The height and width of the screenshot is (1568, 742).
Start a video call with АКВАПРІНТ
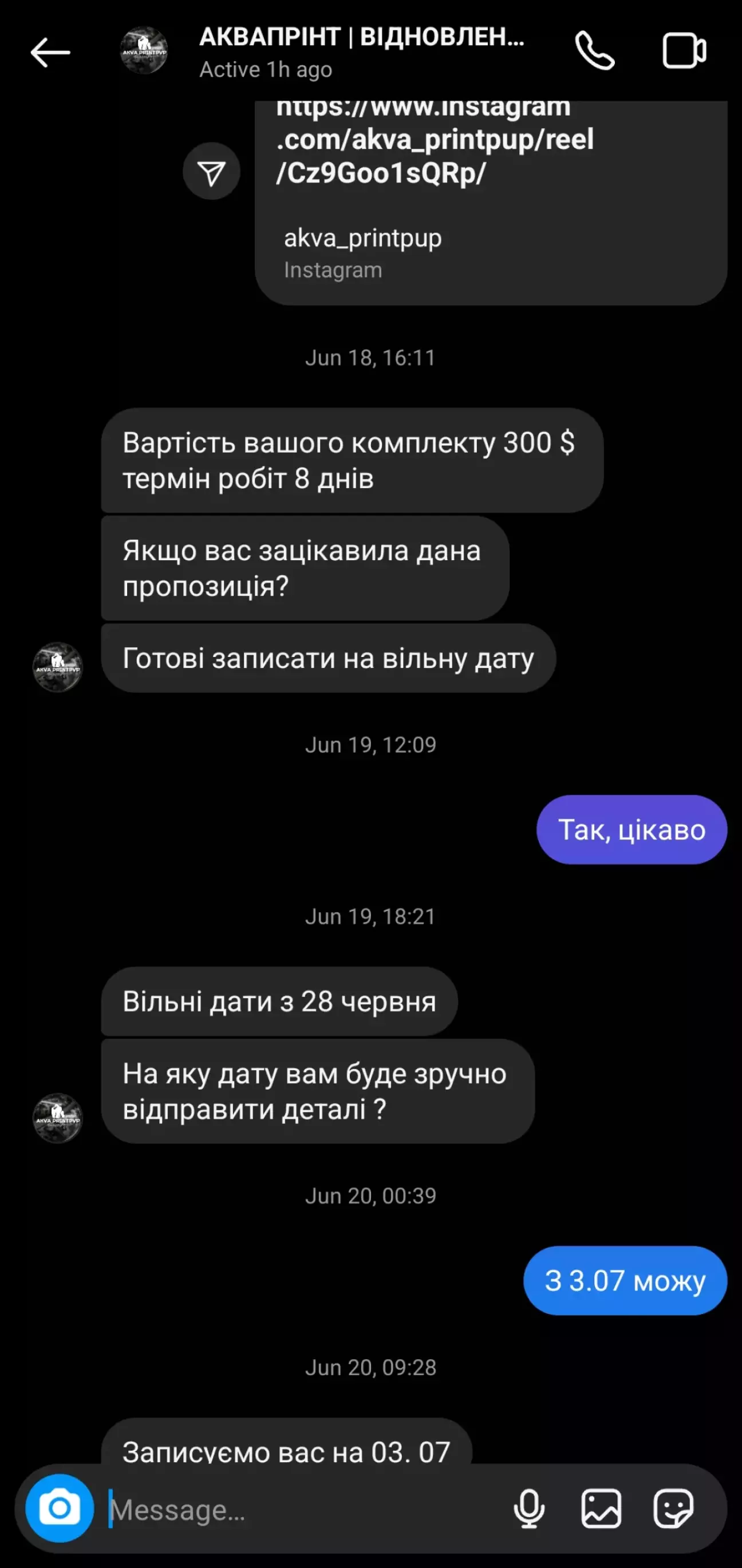click(684, 51)
